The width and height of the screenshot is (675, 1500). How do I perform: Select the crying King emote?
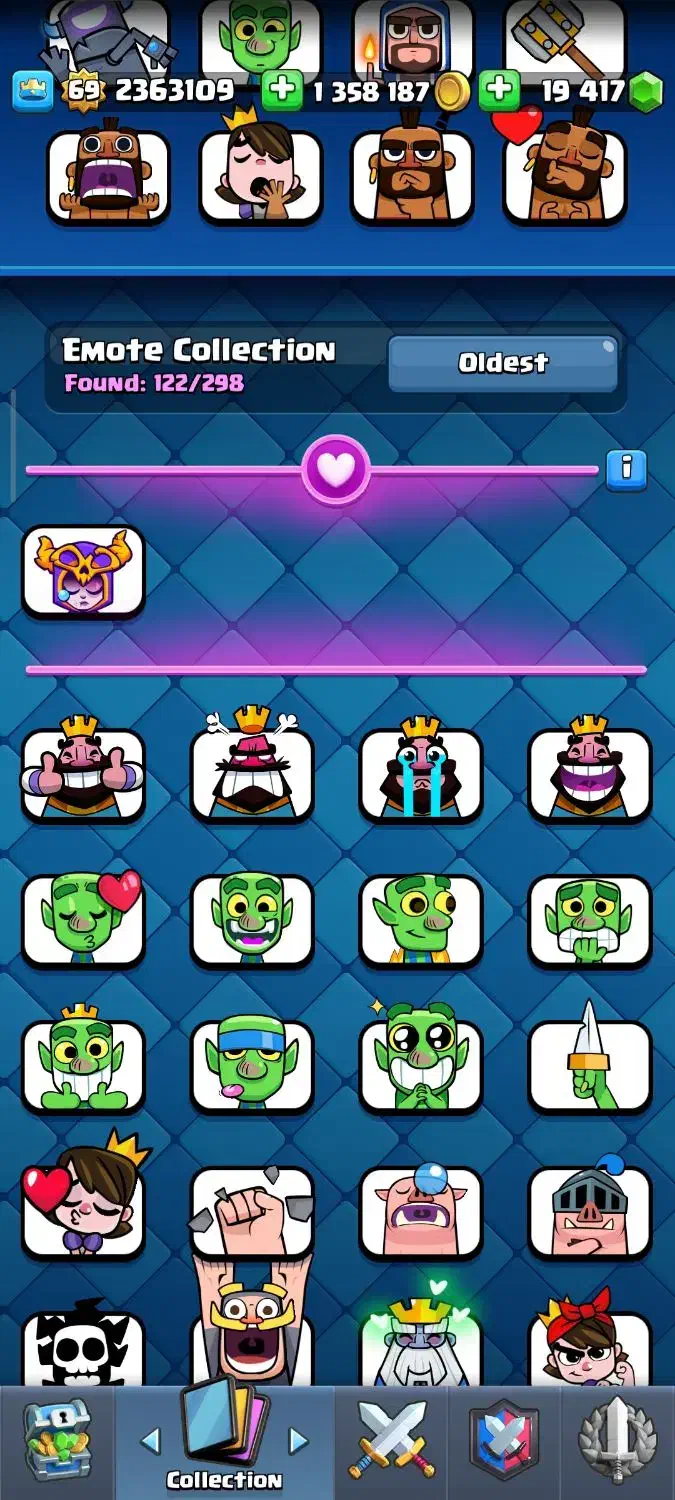(x=420, y=773)
